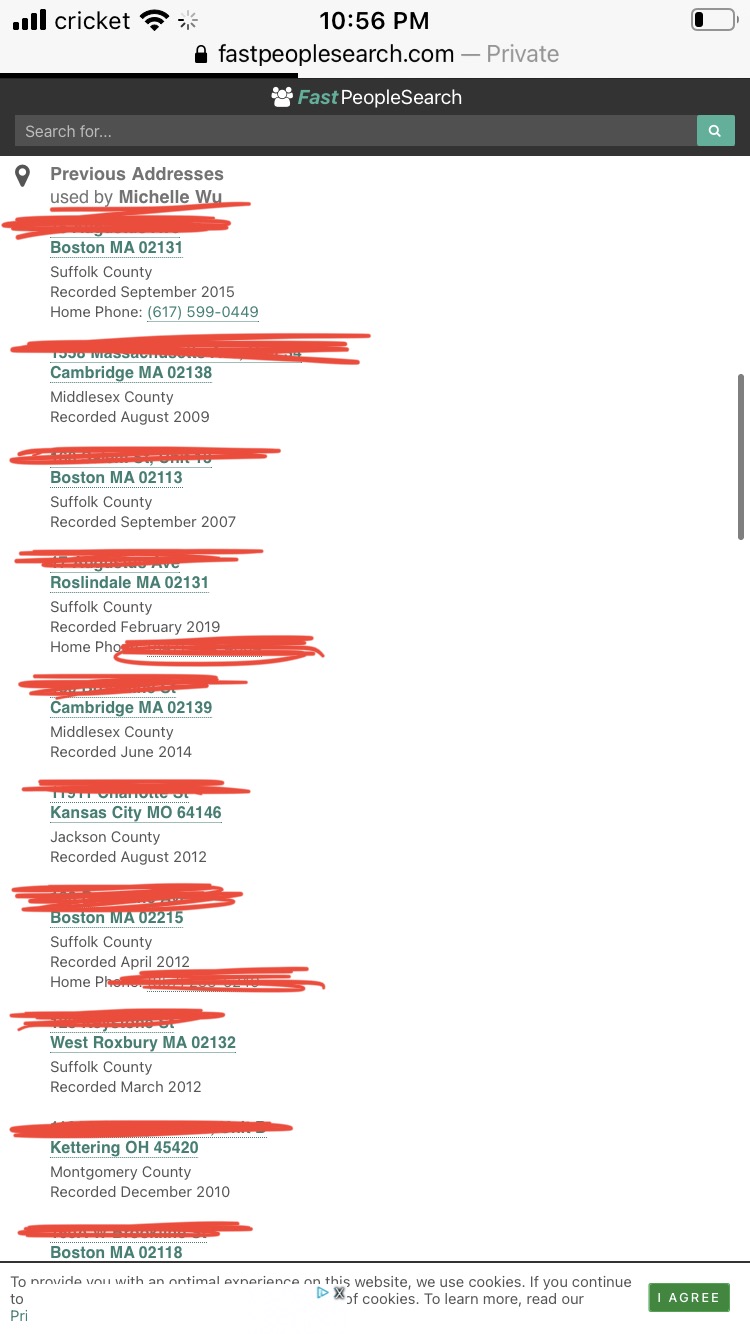Tap the green magnifier search button
The height and width of the screenshot is (1334, 750).
point(715,131)
